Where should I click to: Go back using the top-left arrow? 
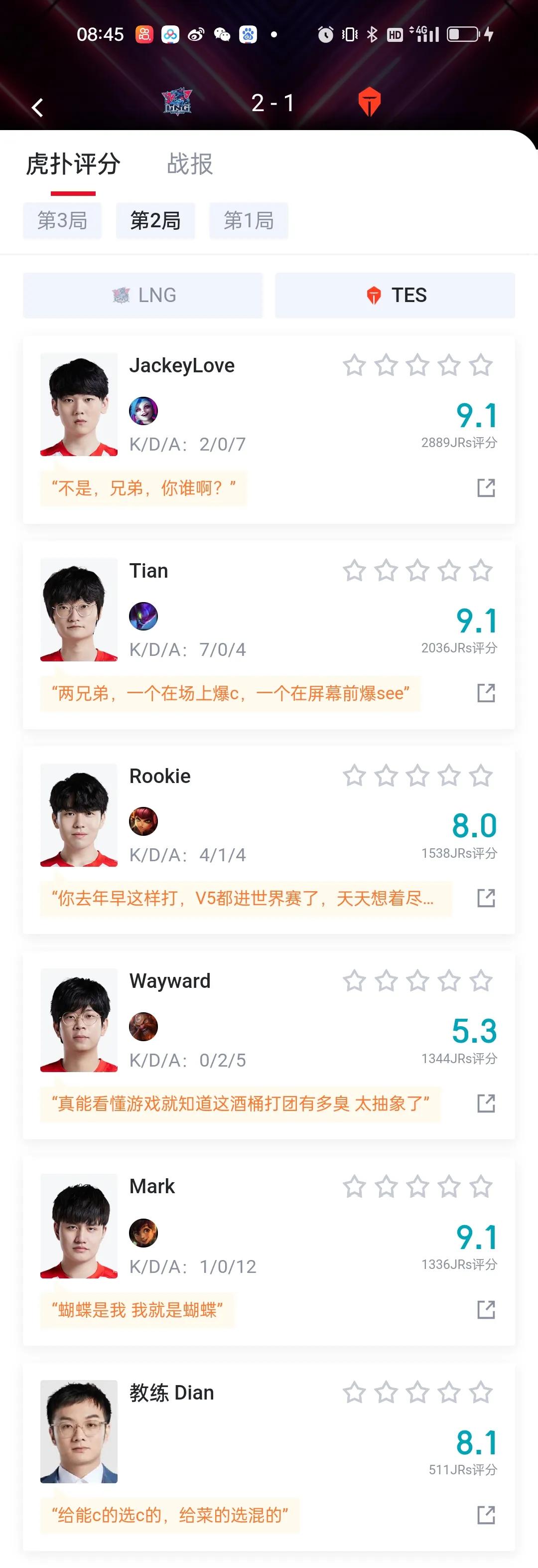(38, 108)
